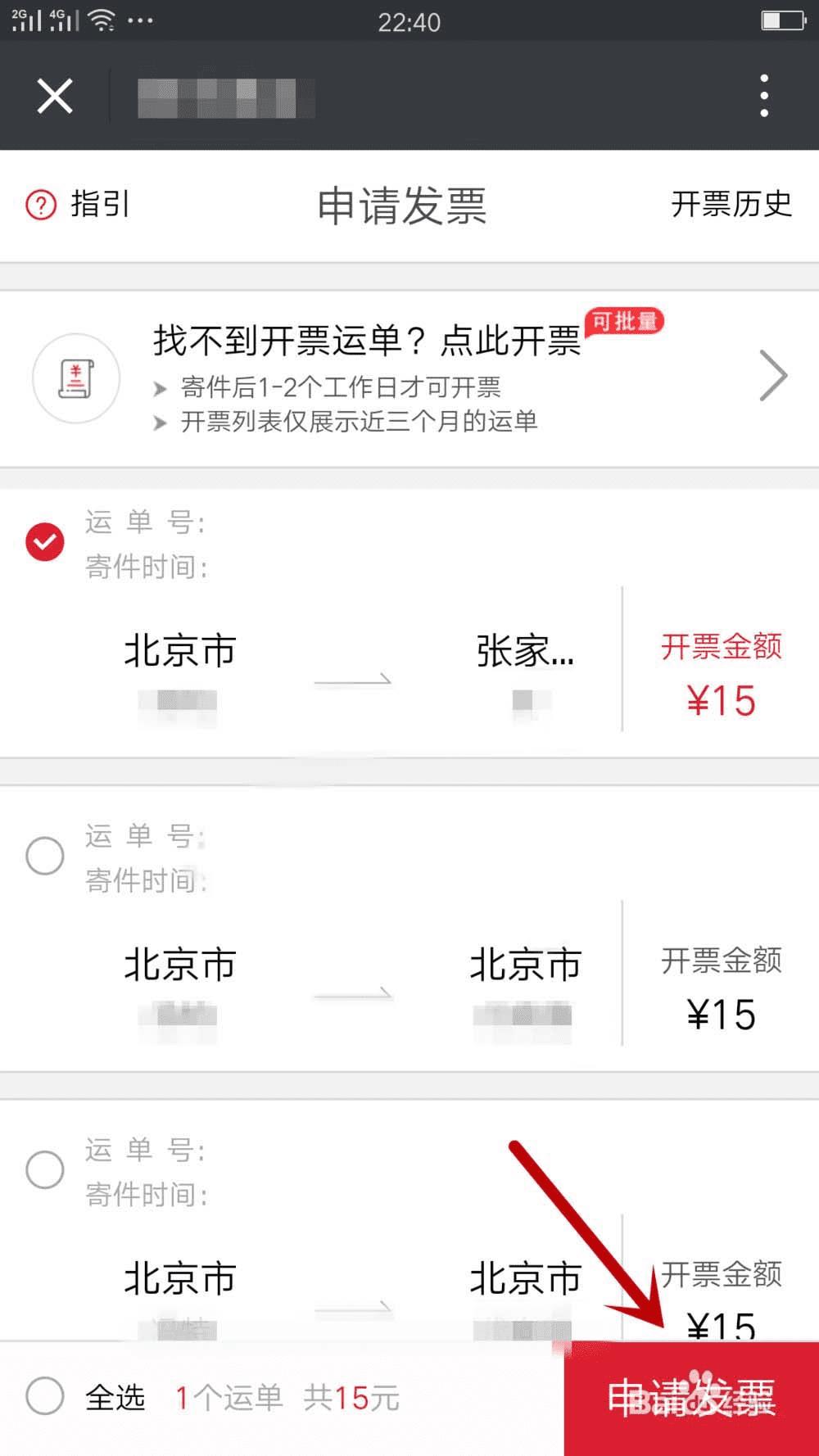View 开票历史 invoice history
The width and height of the screenshot is (819, 1456).
coord(731,204)
